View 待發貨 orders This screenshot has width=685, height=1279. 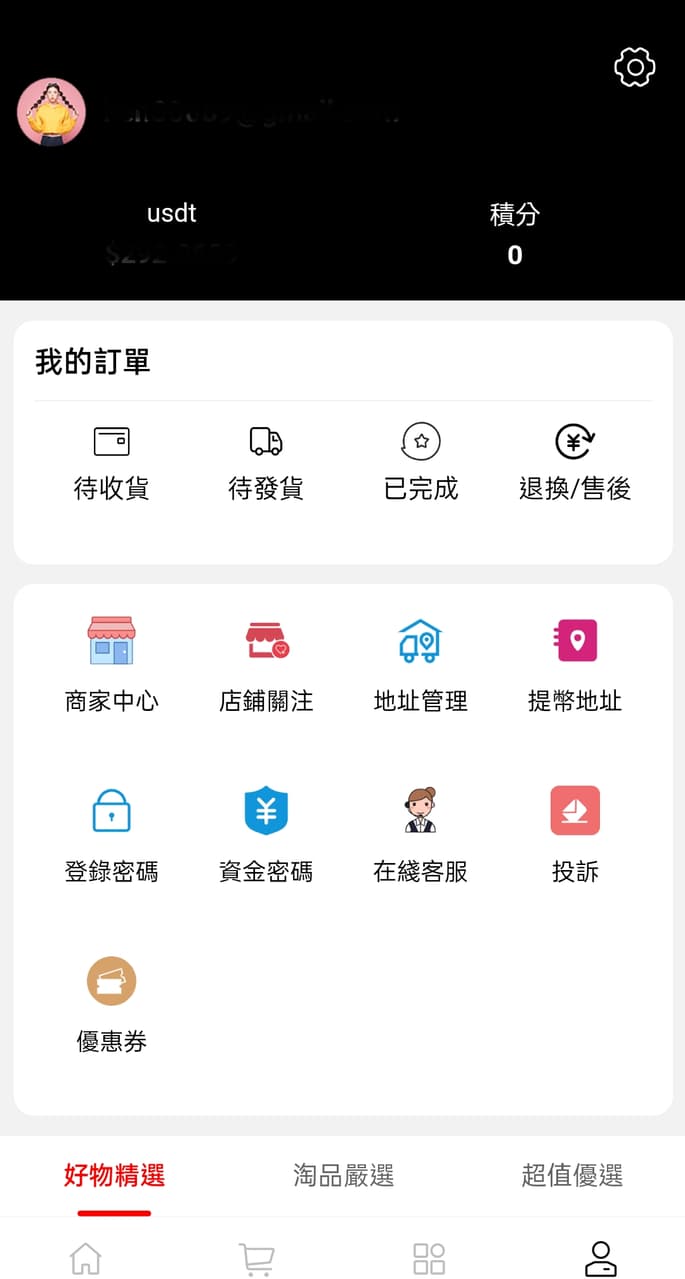click(x=266, y=462)
